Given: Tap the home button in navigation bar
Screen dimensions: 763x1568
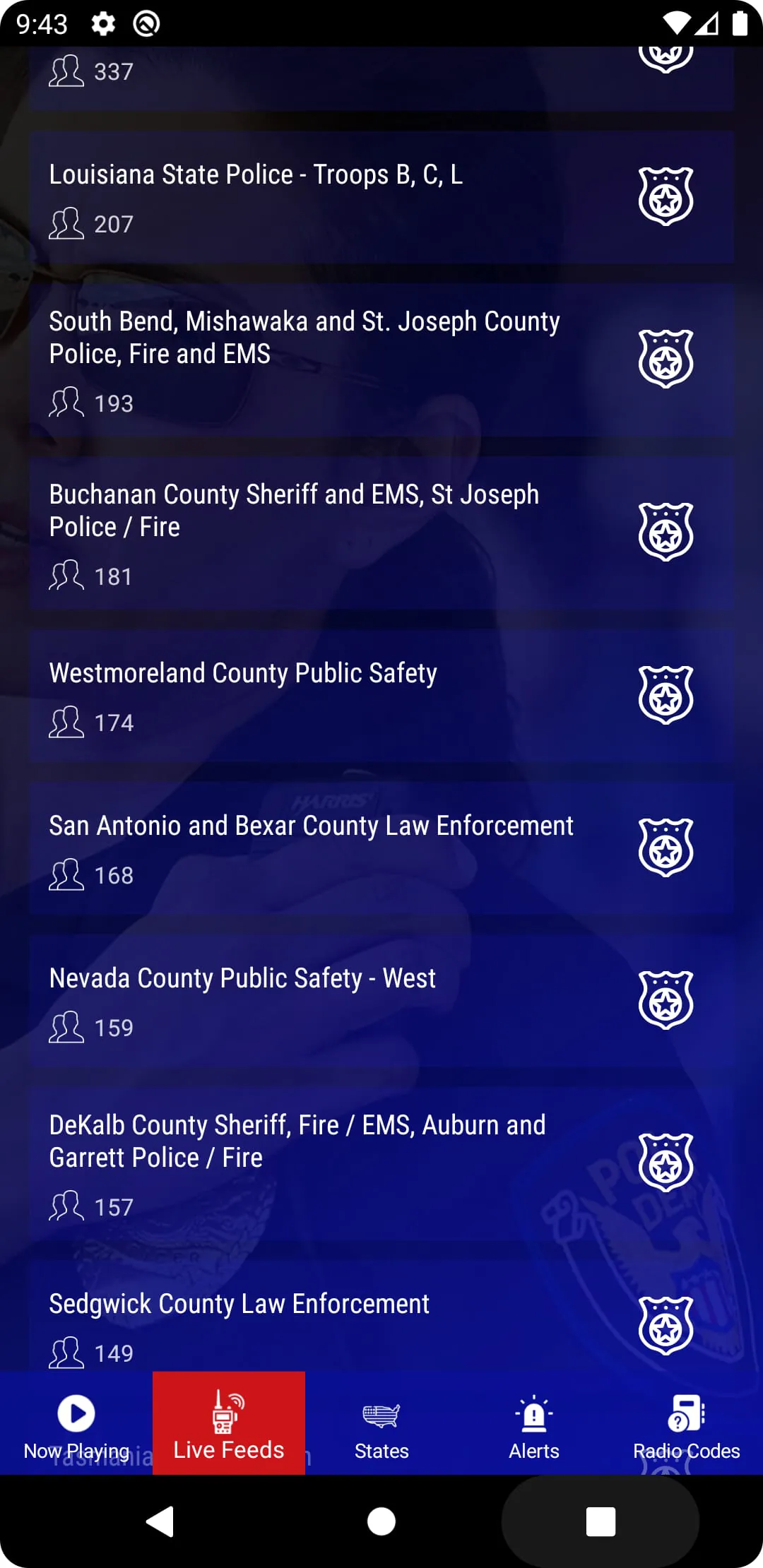Looking at the screenshot, I should 381,1523.
